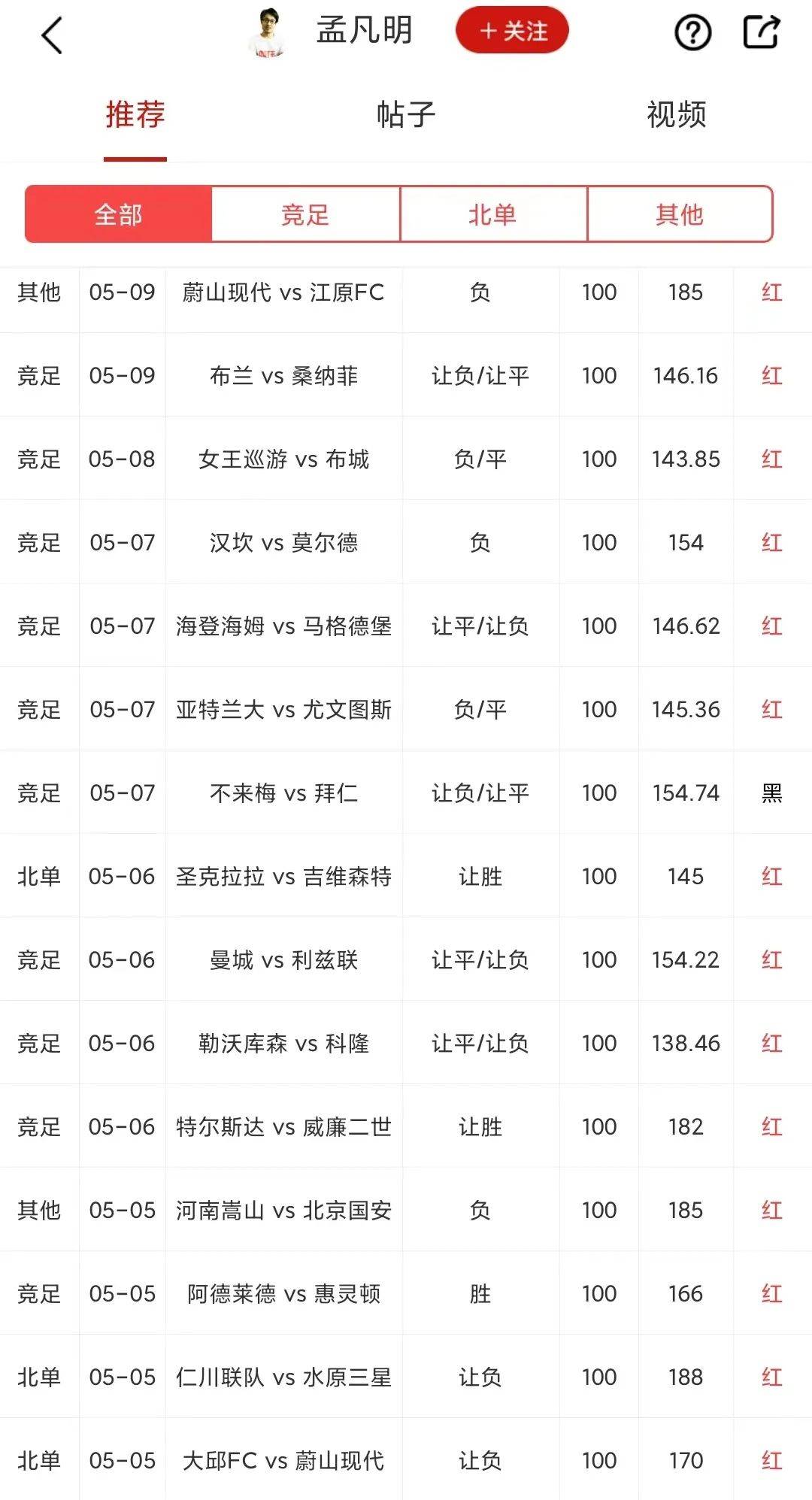Screen dimensions: 812x1500
Task: Follow 孟凡明 with the 关注 button
Action: pos(512,31)
